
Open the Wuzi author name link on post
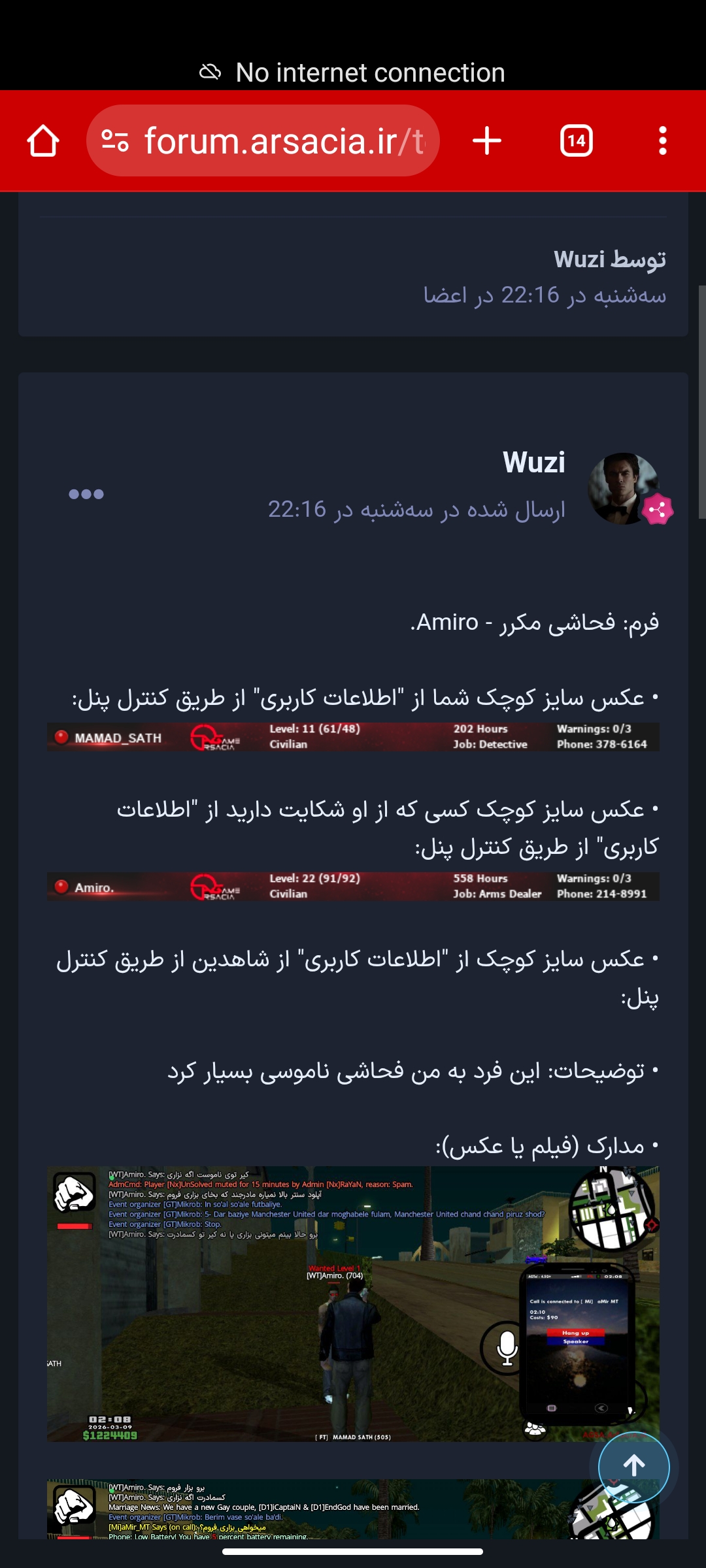pyautogui.click(x=534, y=463)
